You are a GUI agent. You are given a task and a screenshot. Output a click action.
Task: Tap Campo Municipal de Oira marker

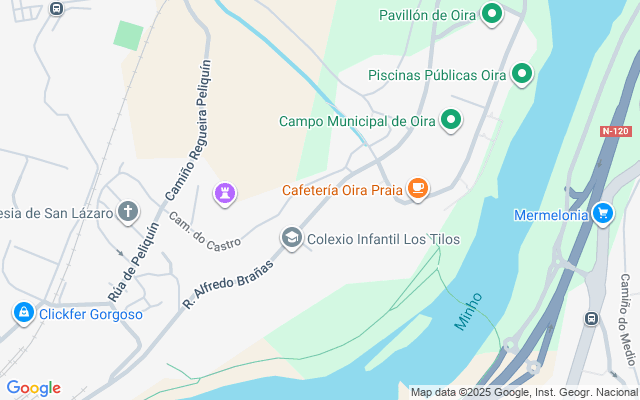451,121
